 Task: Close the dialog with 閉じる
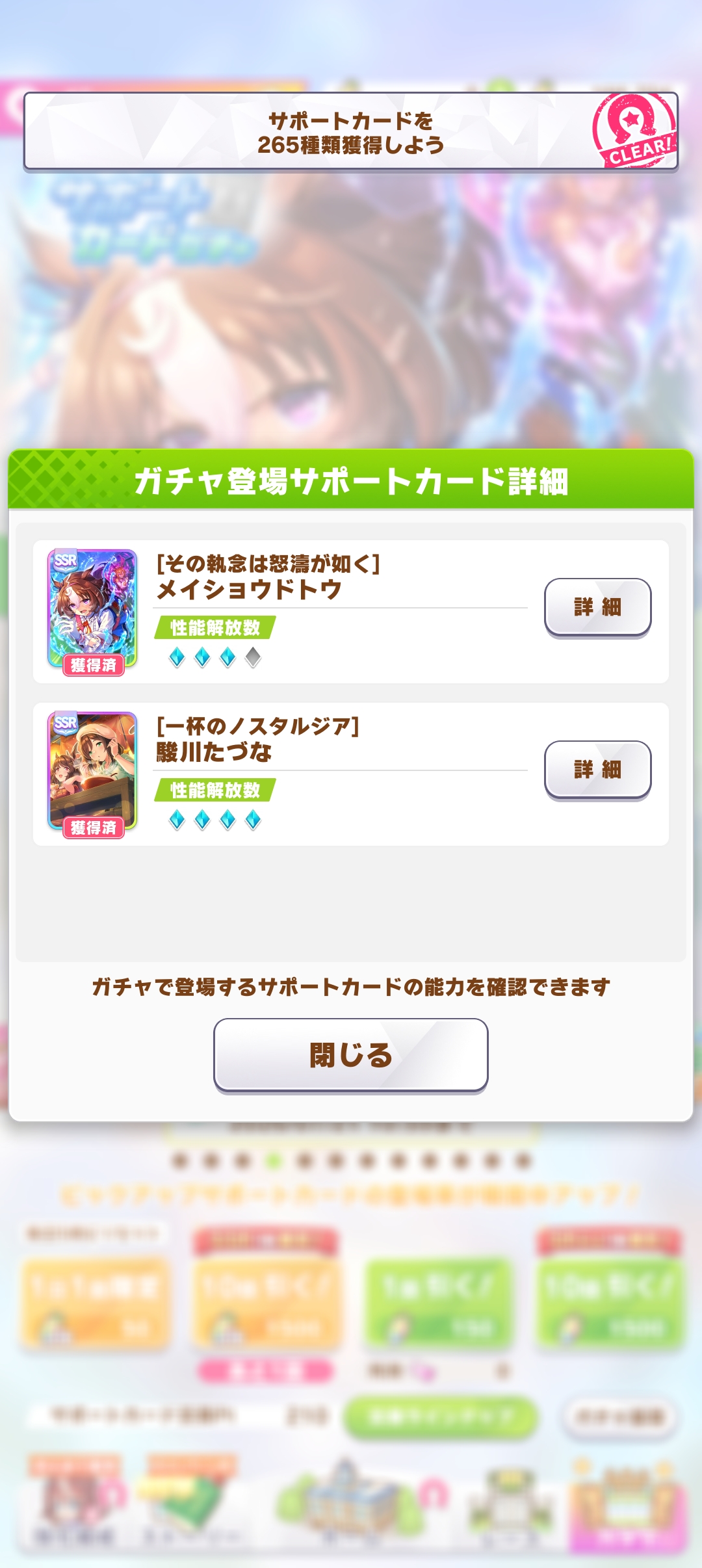[351, 1055]
